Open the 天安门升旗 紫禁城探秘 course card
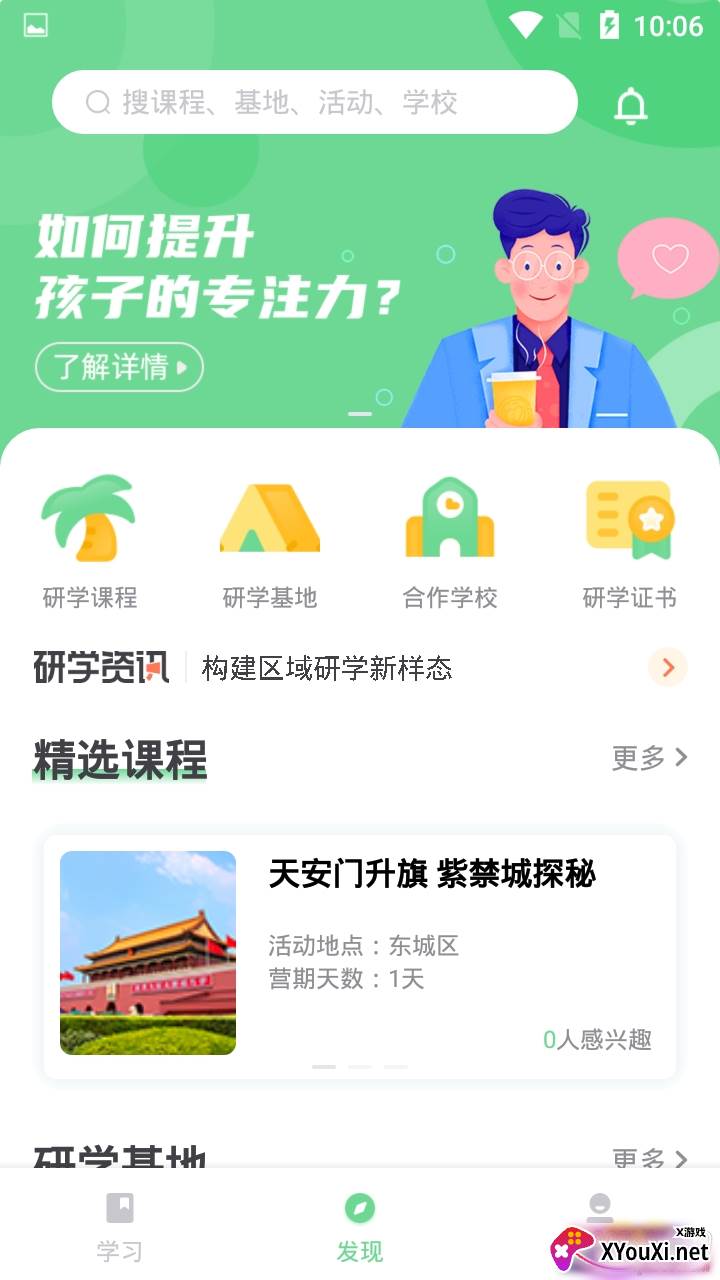This screenshot has width=720, height=1280. [360, 957]
